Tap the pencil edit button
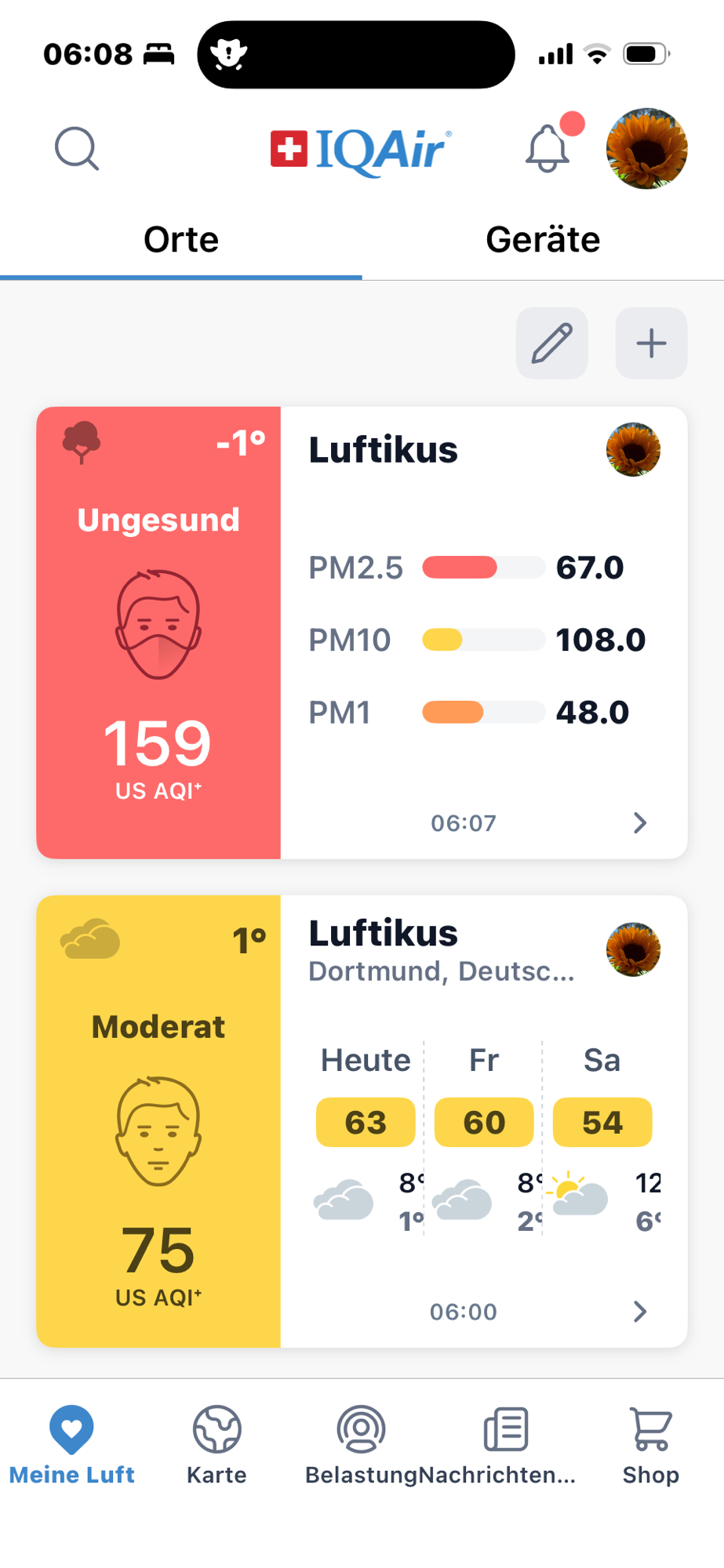The width and height of the screenshot is (724, 1568). [x=551, y=343]
